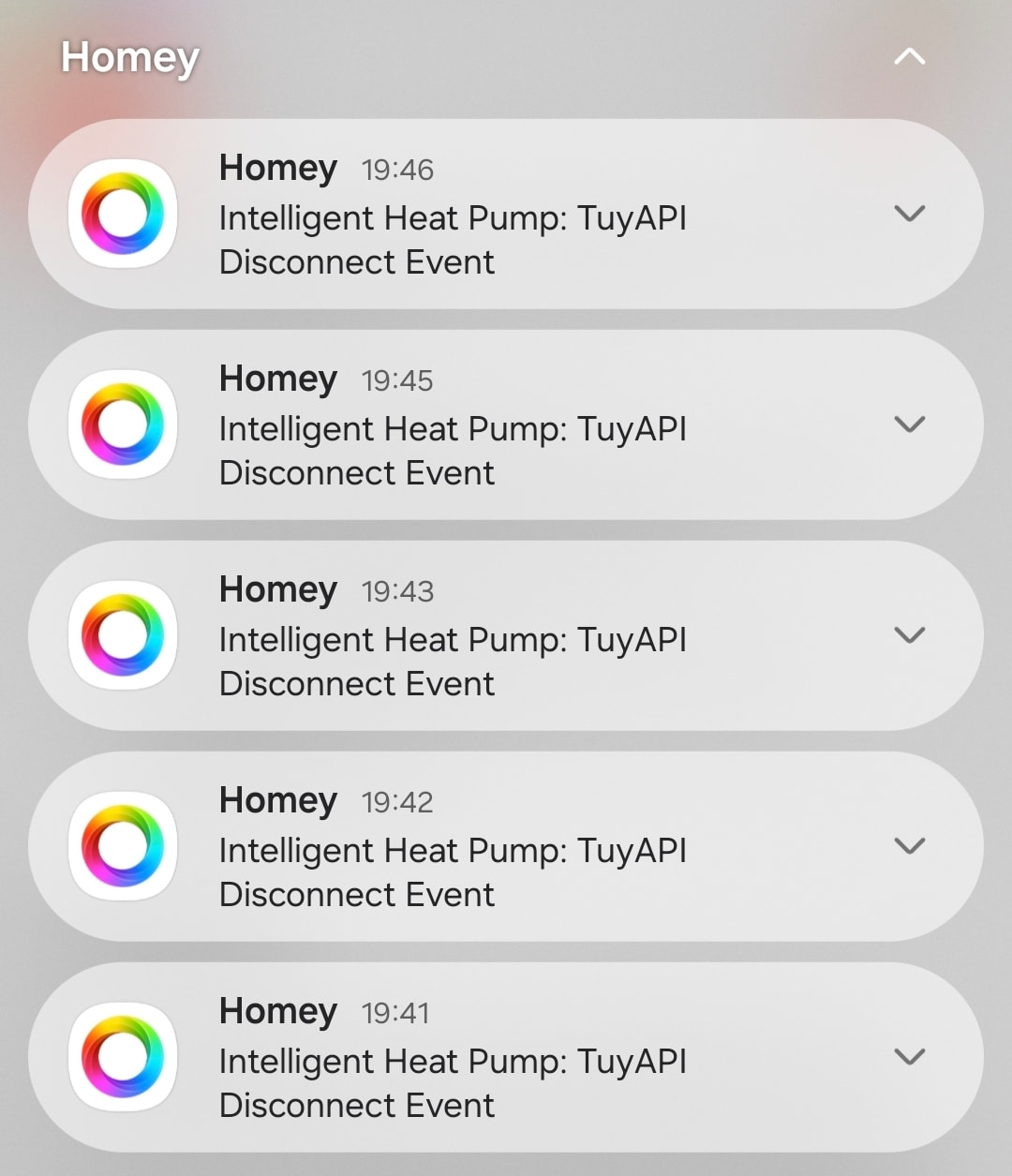Open the 19:42 Disconnect Event notification
This screenshot has width=1012, height=1176.
[452, 871]
